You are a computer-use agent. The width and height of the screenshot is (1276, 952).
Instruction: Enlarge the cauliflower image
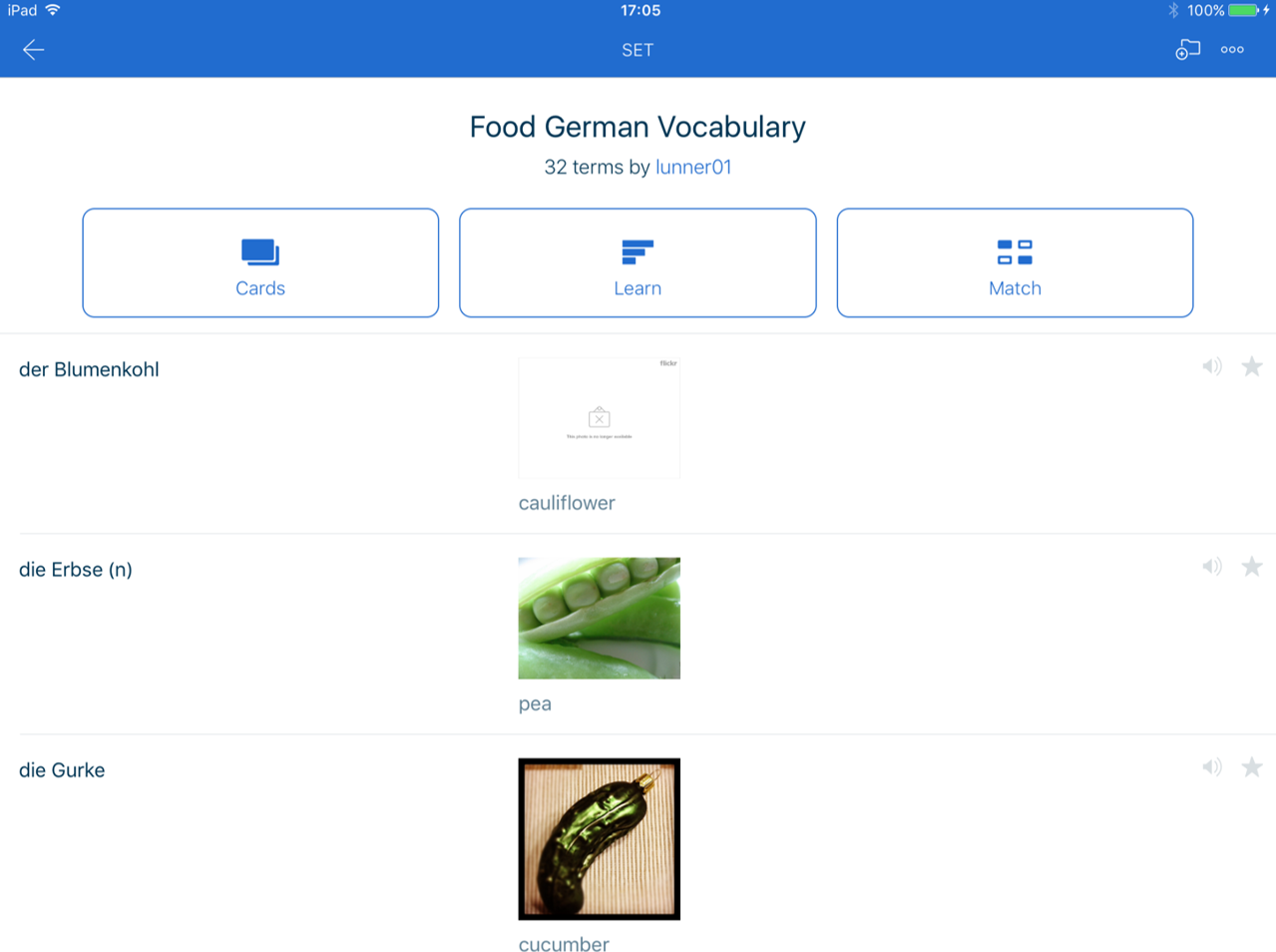(x=599, y=418)
